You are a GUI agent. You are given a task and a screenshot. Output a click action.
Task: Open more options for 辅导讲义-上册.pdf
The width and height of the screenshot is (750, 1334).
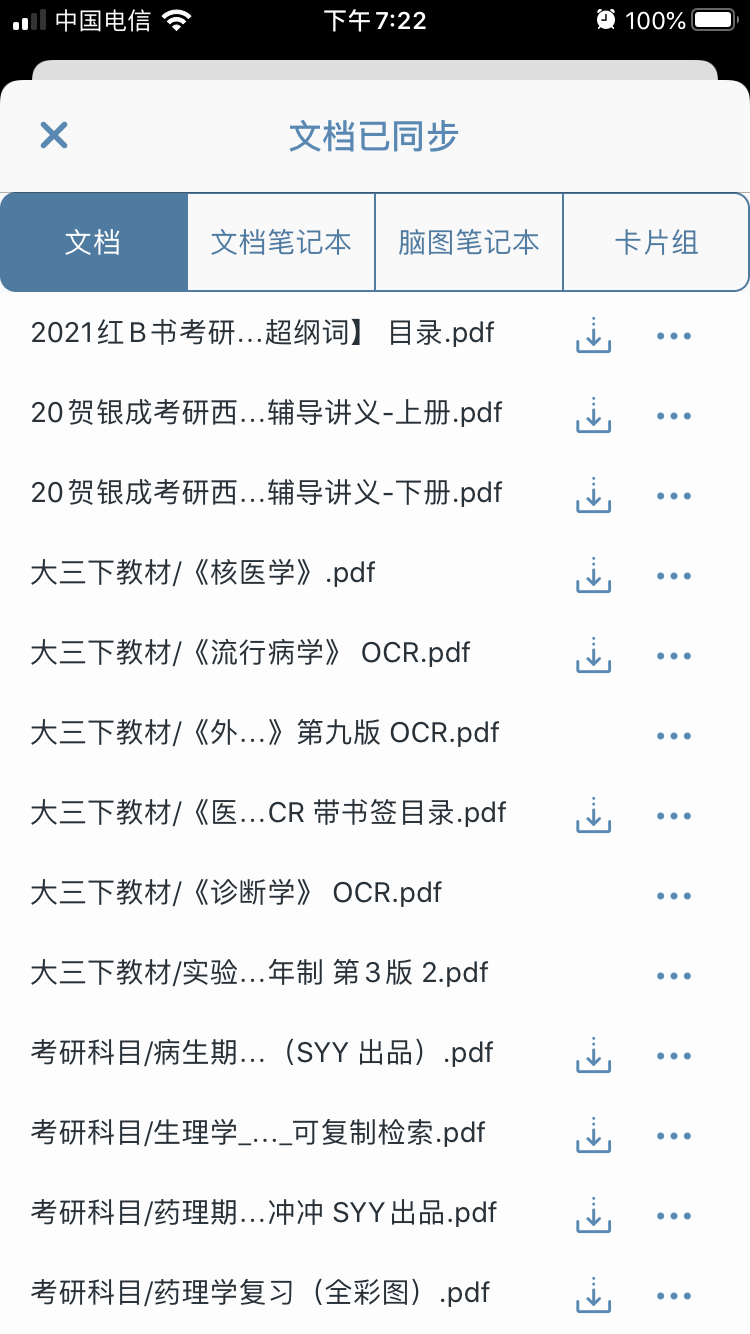[674, 416]
